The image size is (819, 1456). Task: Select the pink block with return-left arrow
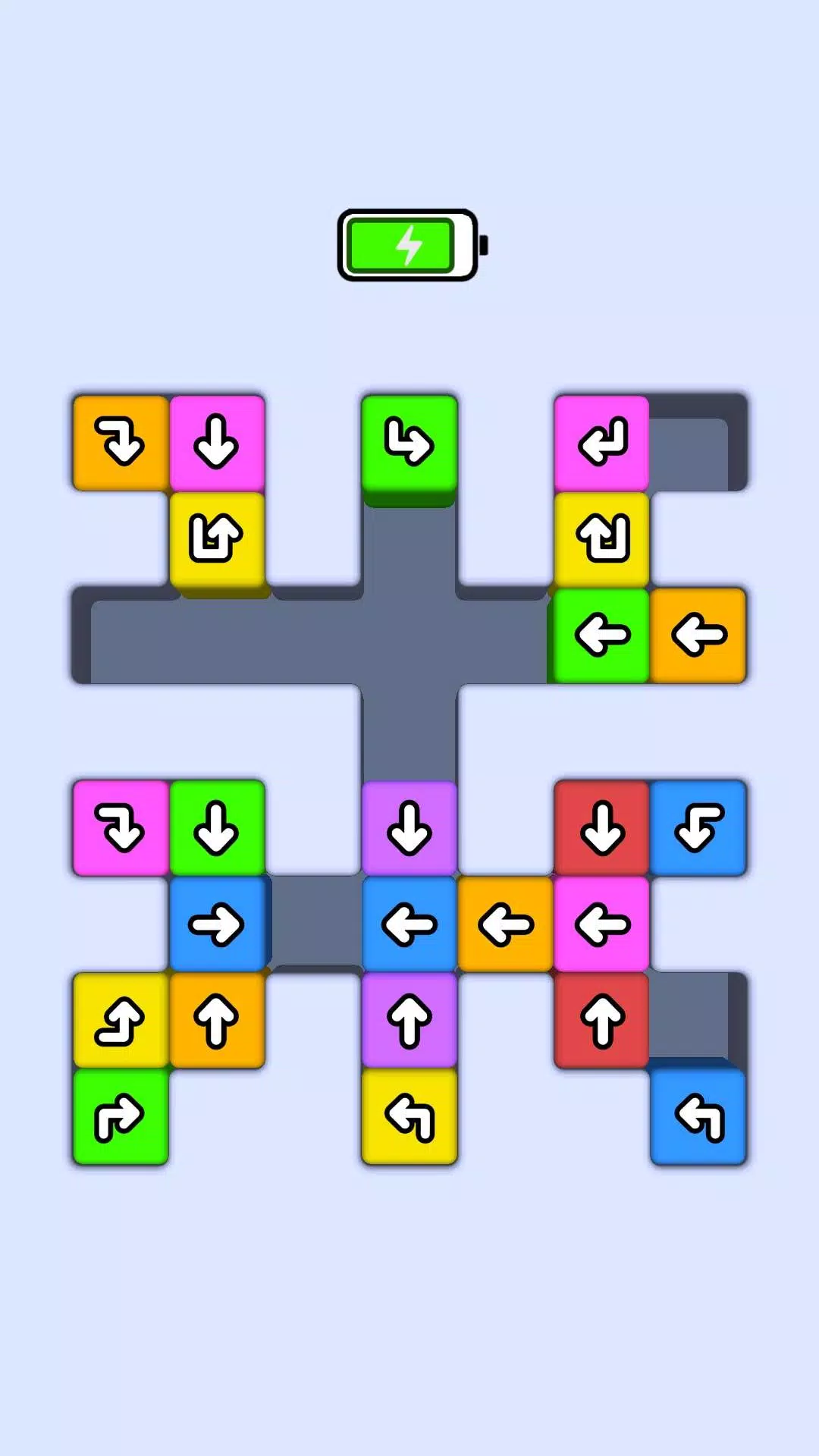point(601,442)
